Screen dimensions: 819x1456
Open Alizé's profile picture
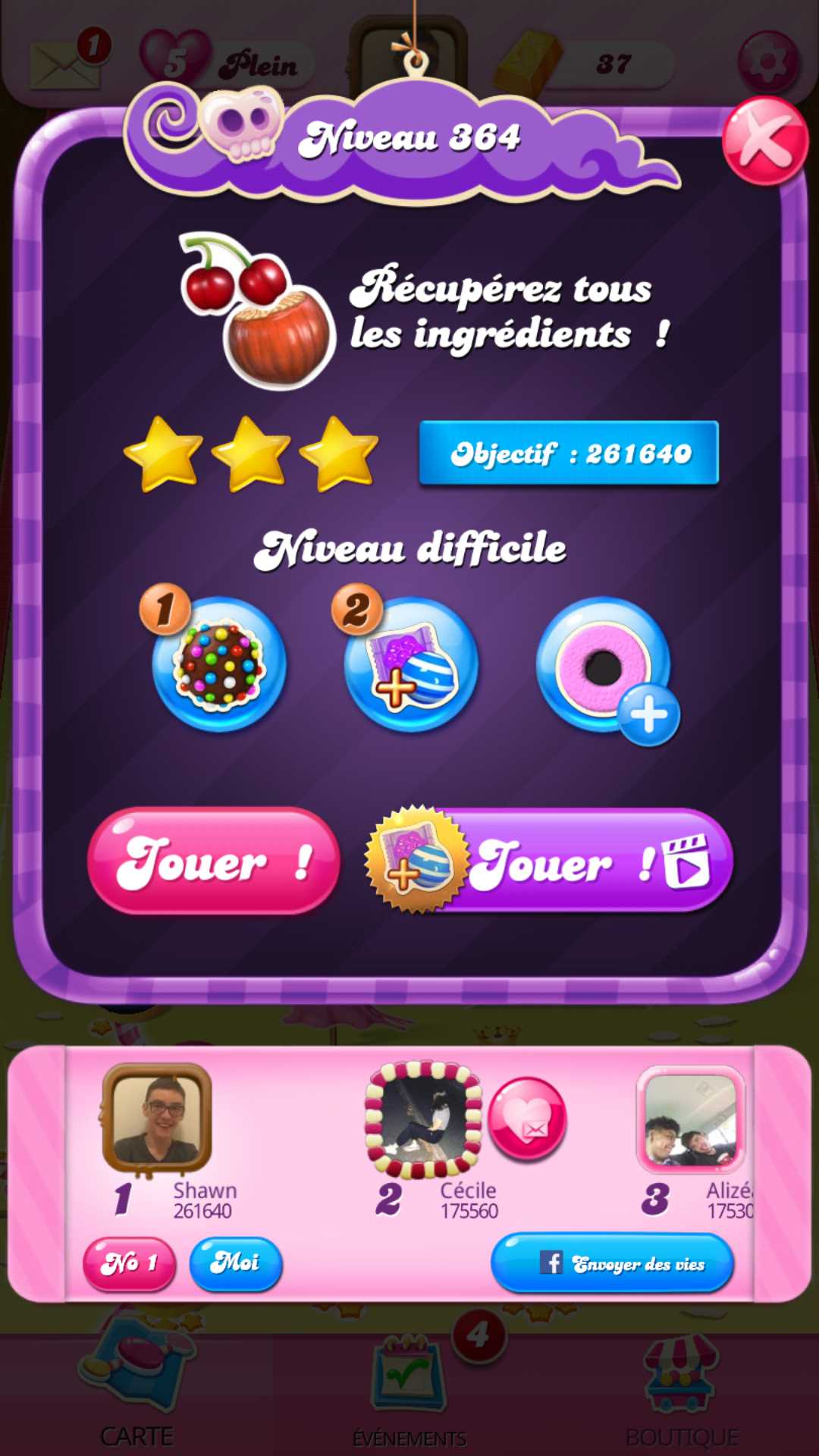690,1119
